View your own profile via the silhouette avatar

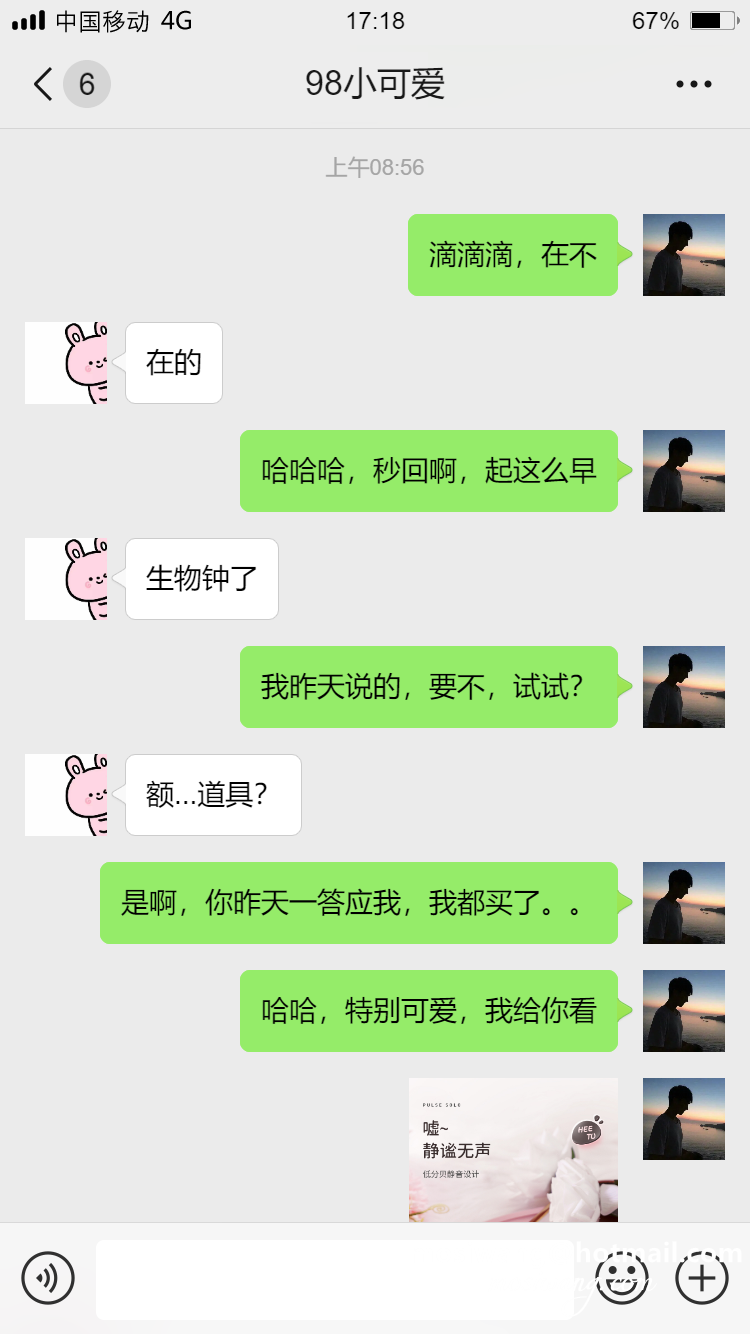point(683,256)
